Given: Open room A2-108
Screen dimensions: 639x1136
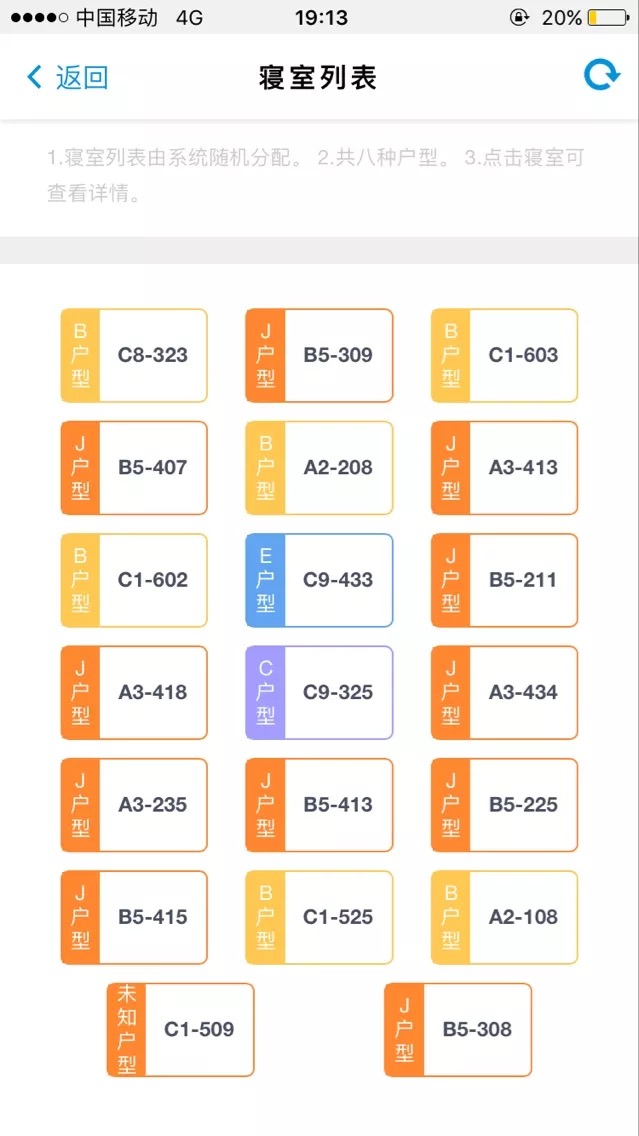Looking at the screenshot, I should (504, 917).
